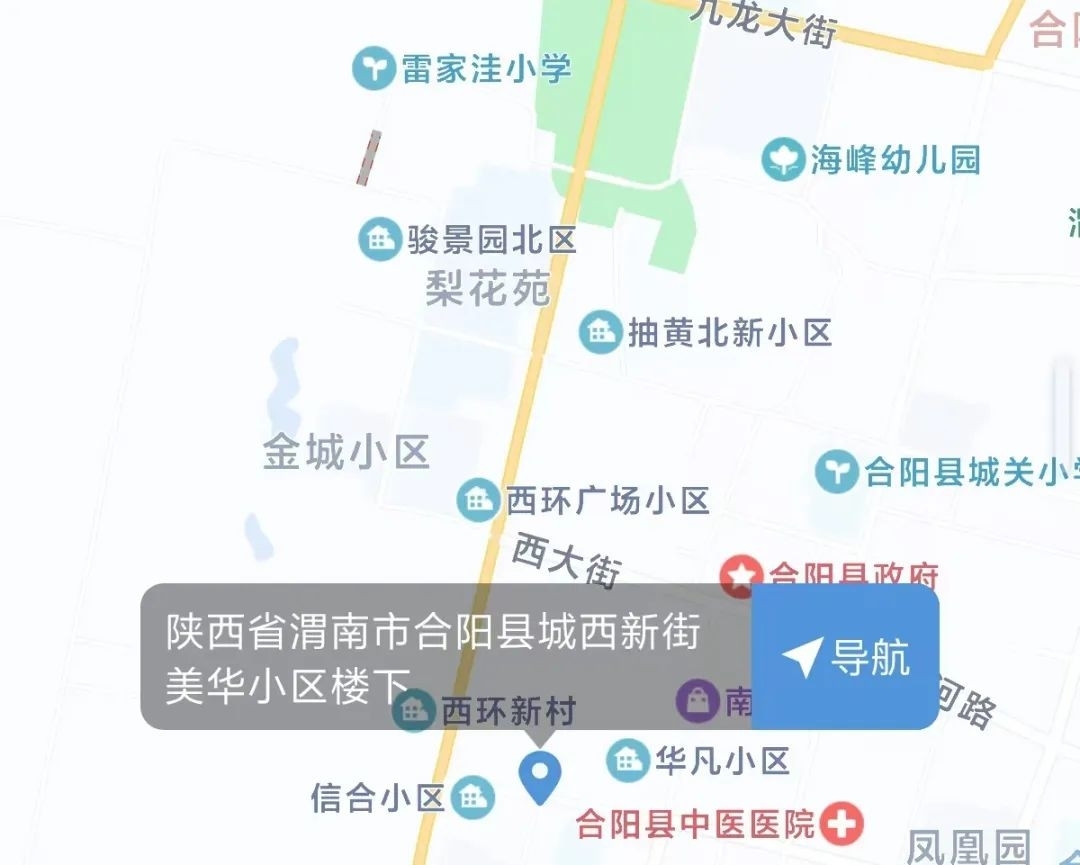Select the 骏景园北区 map marker

pos(380,240)
